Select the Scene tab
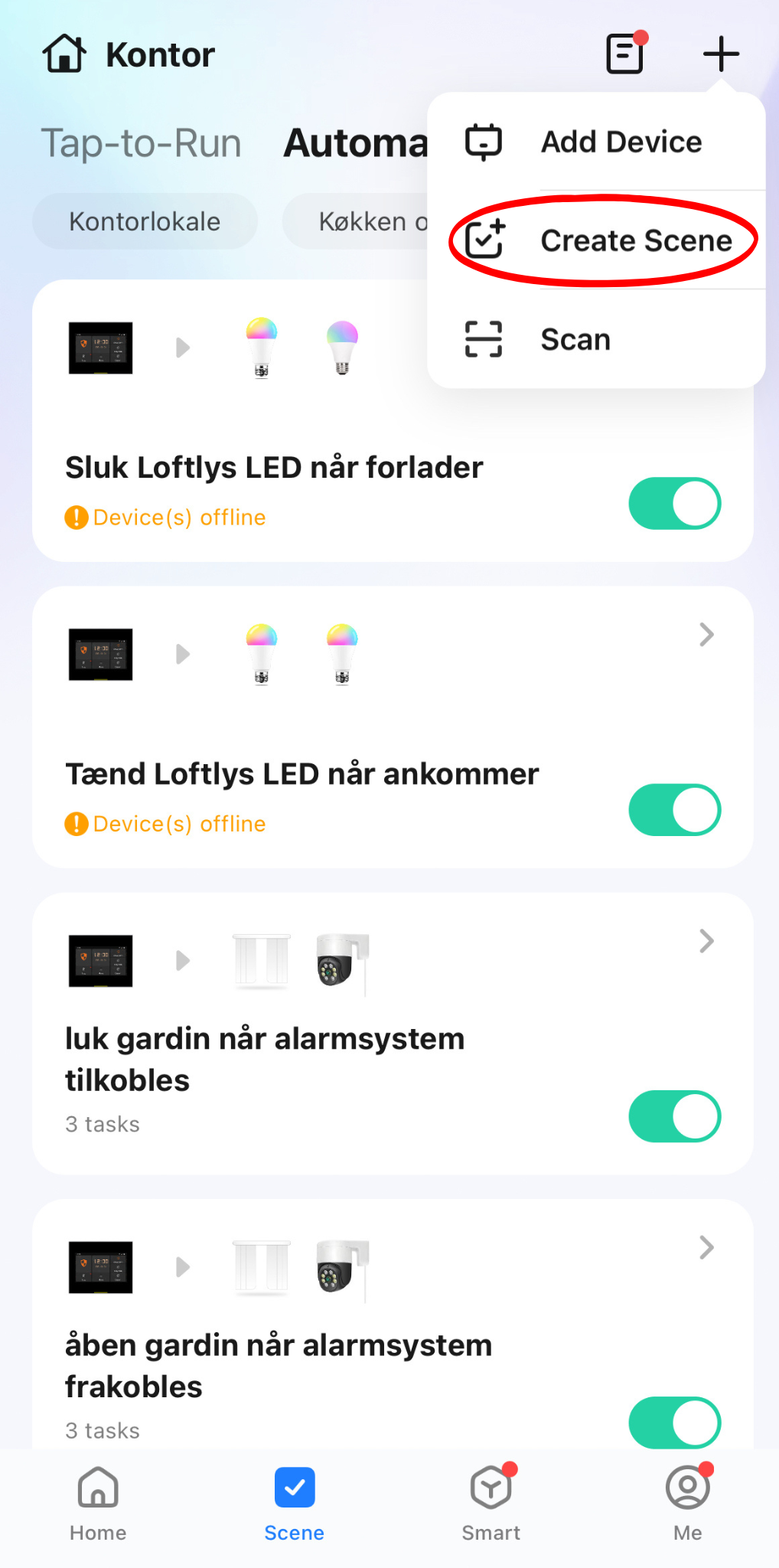 coord(295,1504)
